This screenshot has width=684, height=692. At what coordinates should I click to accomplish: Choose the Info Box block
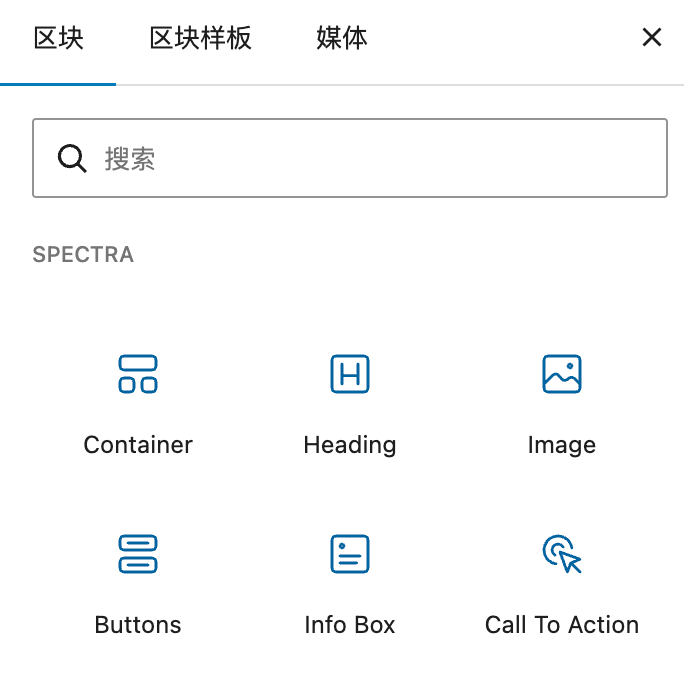[350, 580]
